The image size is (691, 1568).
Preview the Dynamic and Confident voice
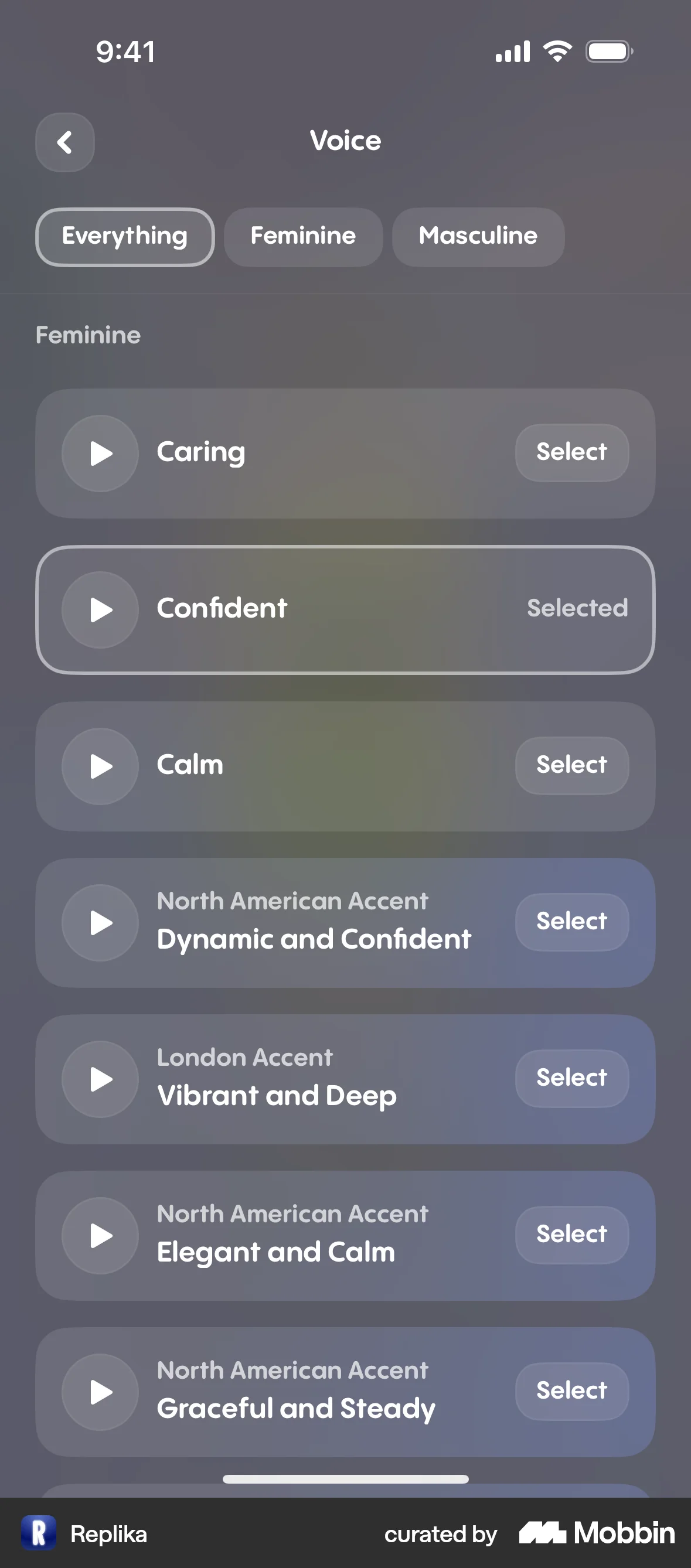[100, 922]
